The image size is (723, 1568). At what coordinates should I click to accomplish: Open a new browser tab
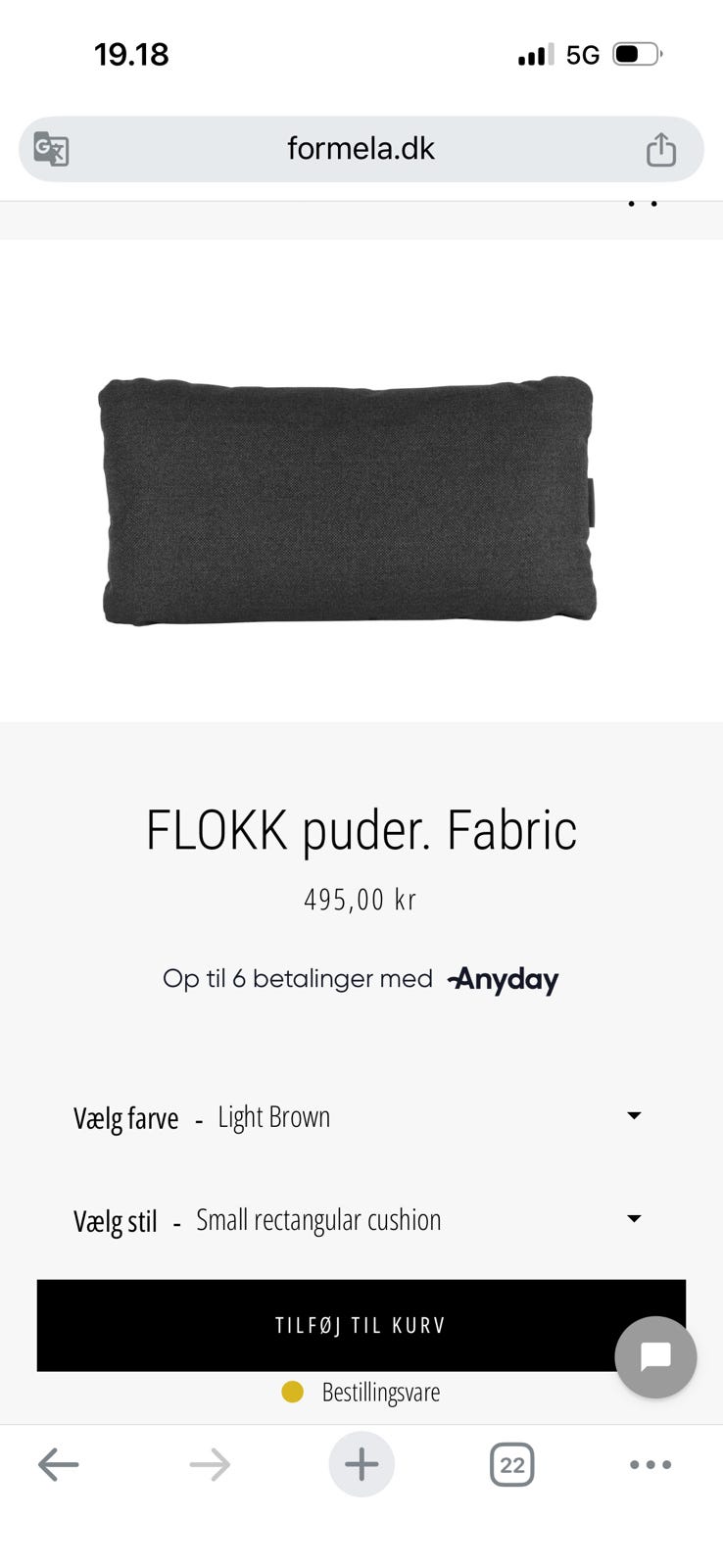(x=361, y=1465)
